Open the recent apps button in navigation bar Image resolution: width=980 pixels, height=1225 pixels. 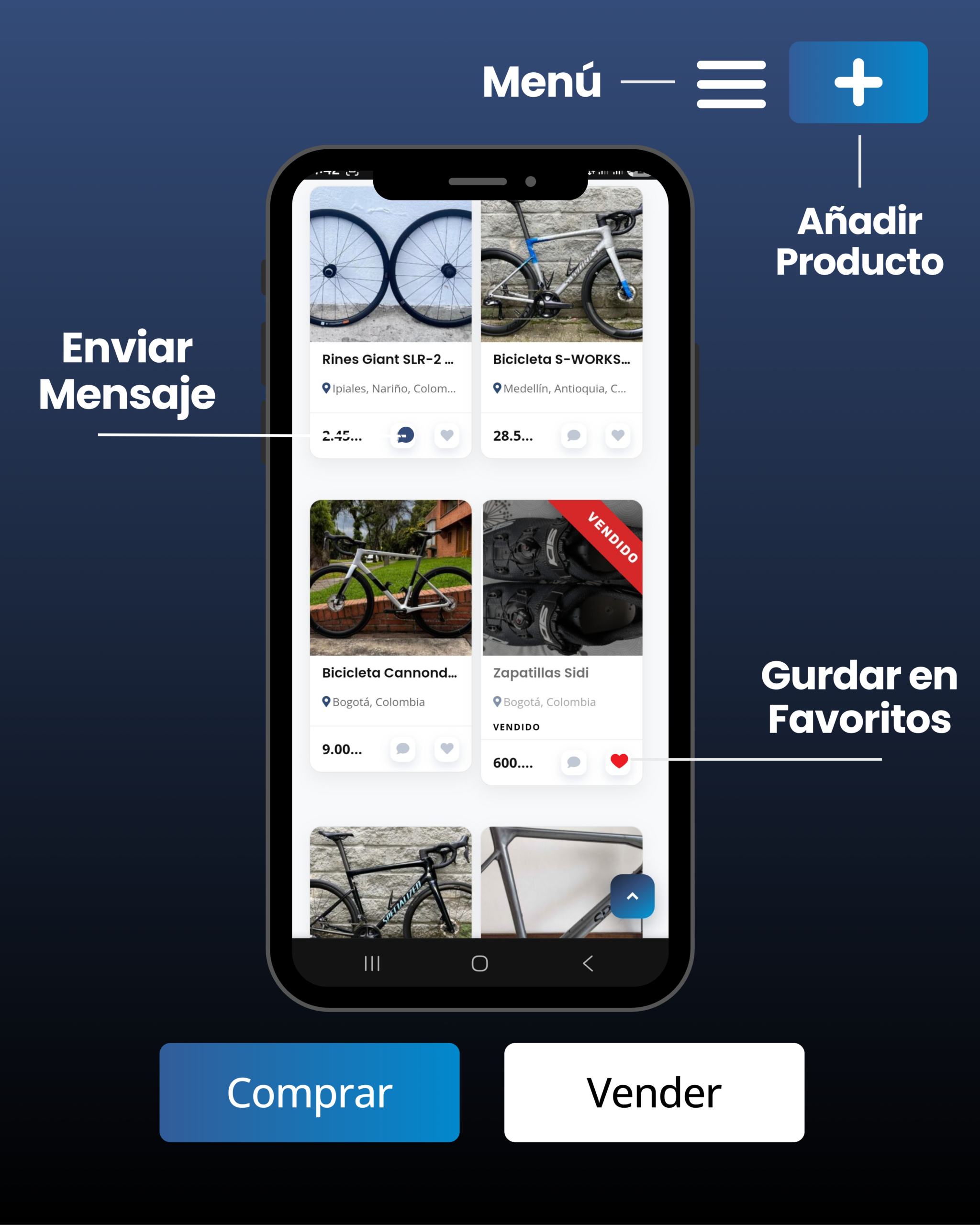click(x=372, y=963)
